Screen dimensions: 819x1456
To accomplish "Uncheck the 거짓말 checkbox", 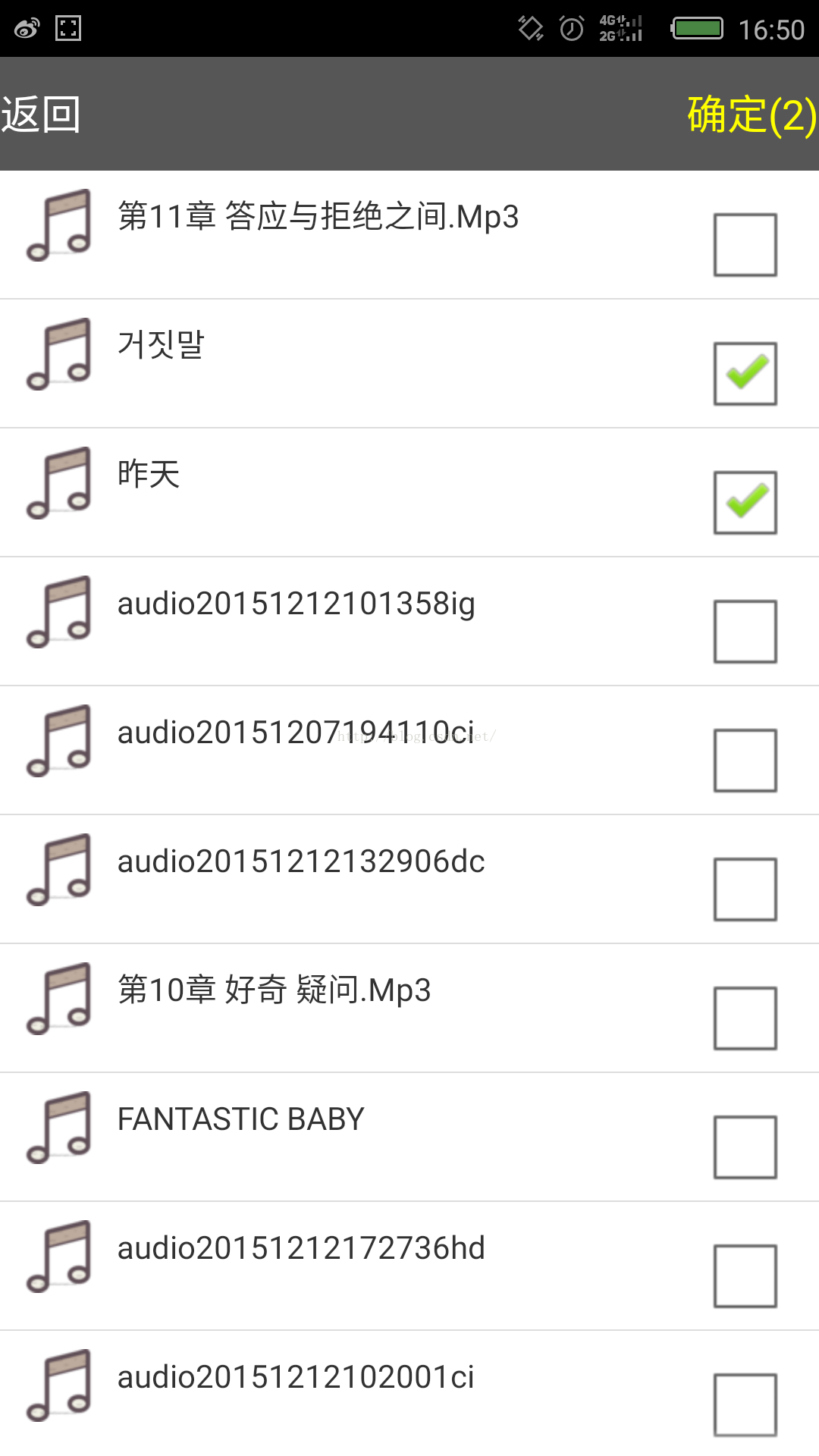I will click(x=745, y=373).
